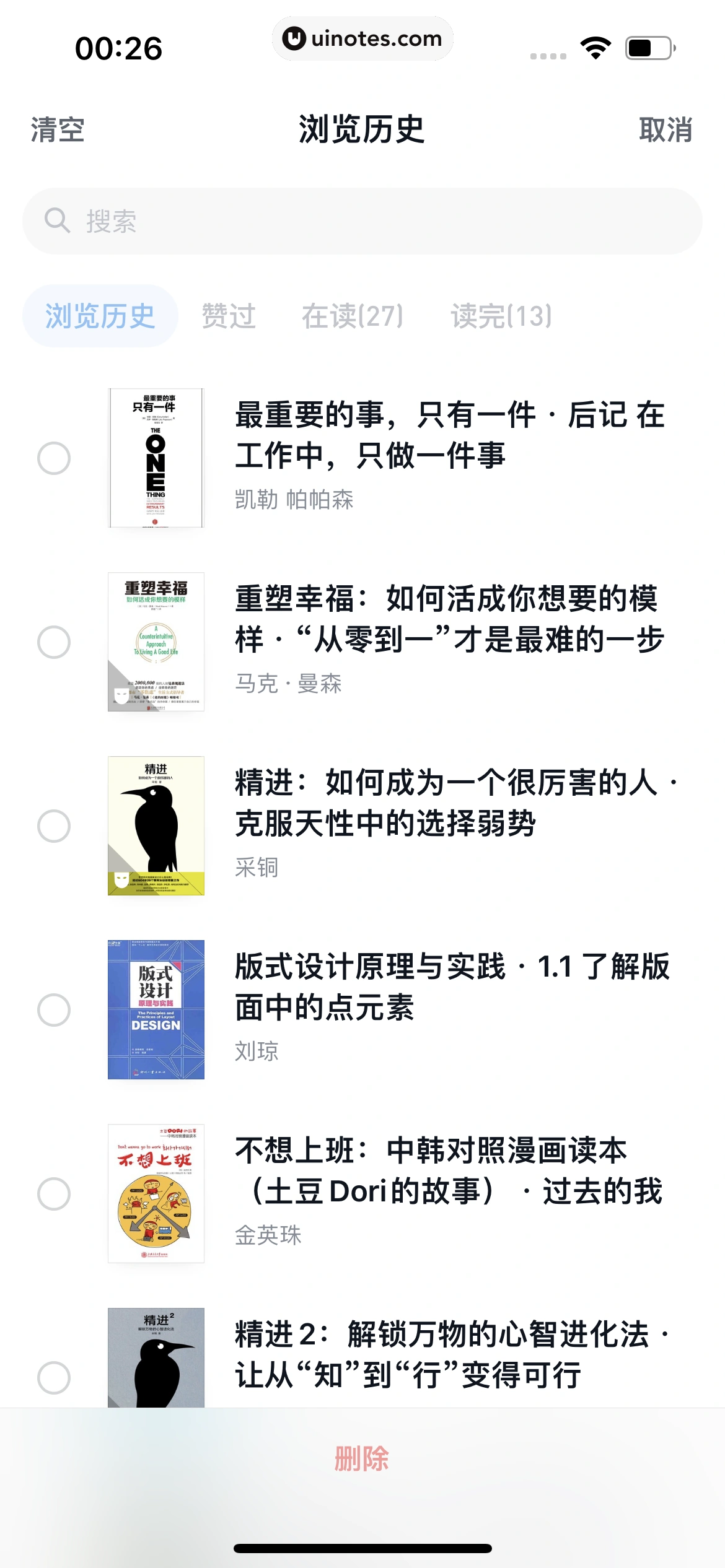The image size is (725, 1568).
Task: Tap 取消 to cancel selection
Action: 664,130
